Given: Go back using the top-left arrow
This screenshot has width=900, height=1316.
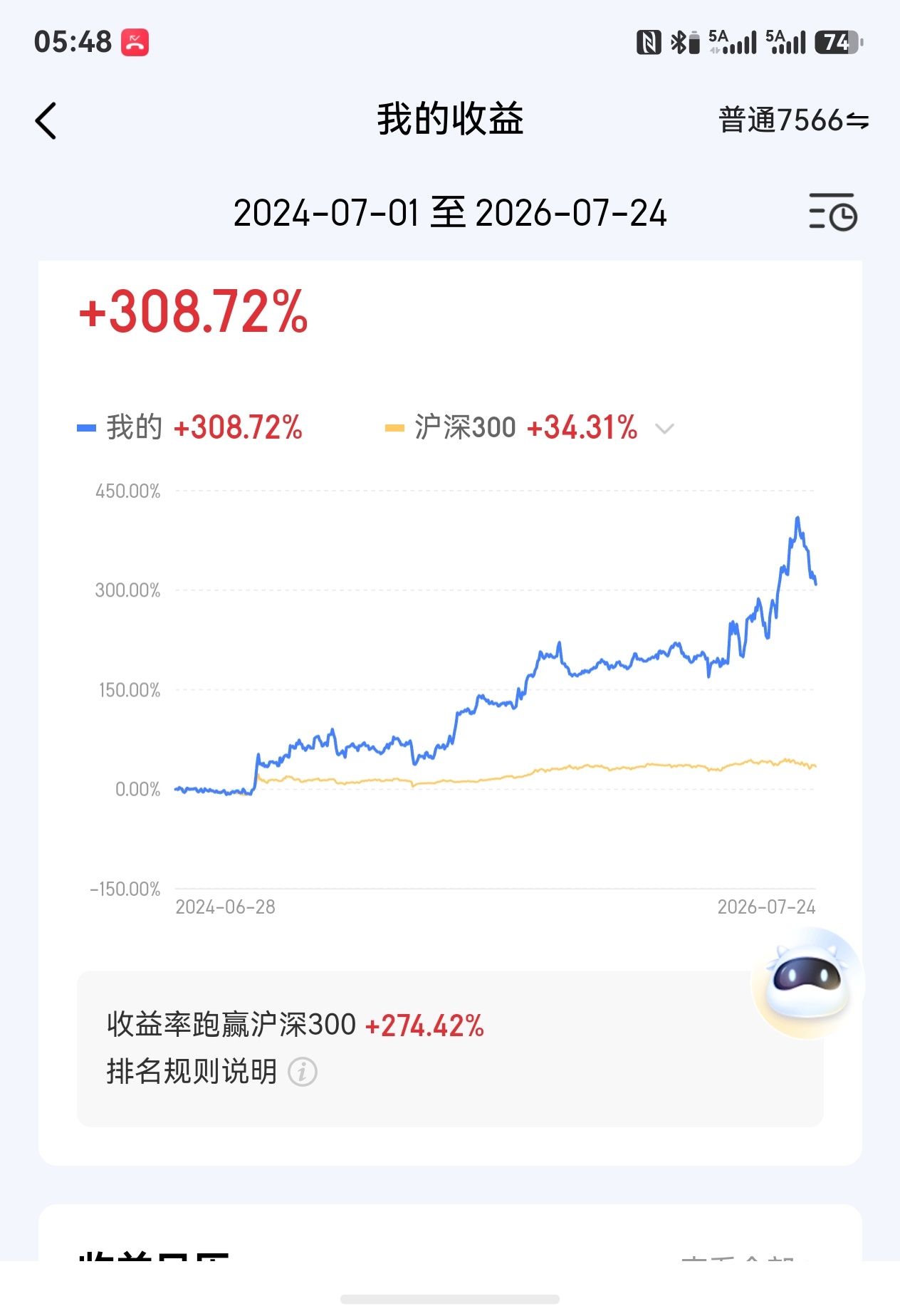Looking at the screenshot, I should click(46, 120).
